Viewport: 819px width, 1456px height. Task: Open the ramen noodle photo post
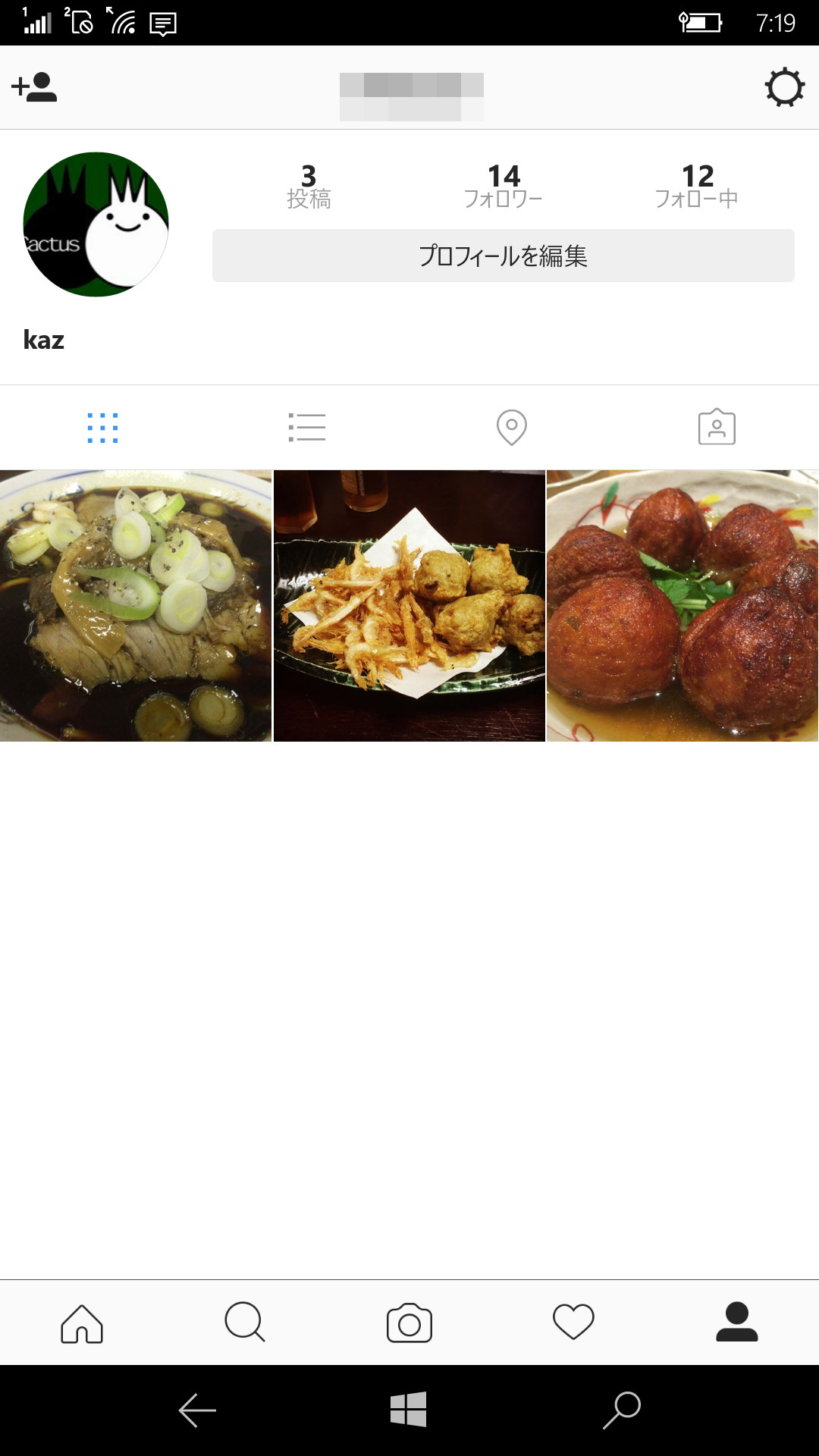tap(136, 605)
